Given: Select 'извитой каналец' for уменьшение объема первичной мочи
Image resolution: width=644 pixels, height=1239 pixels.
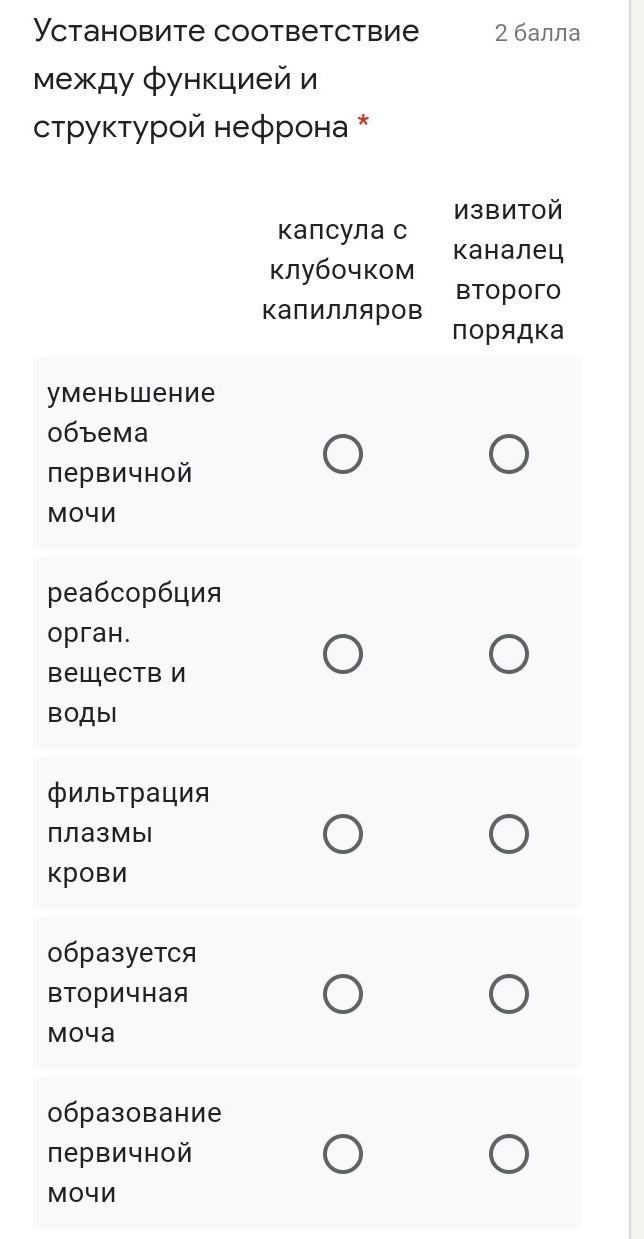Looking at the screenshot, I should pos(509,454).
